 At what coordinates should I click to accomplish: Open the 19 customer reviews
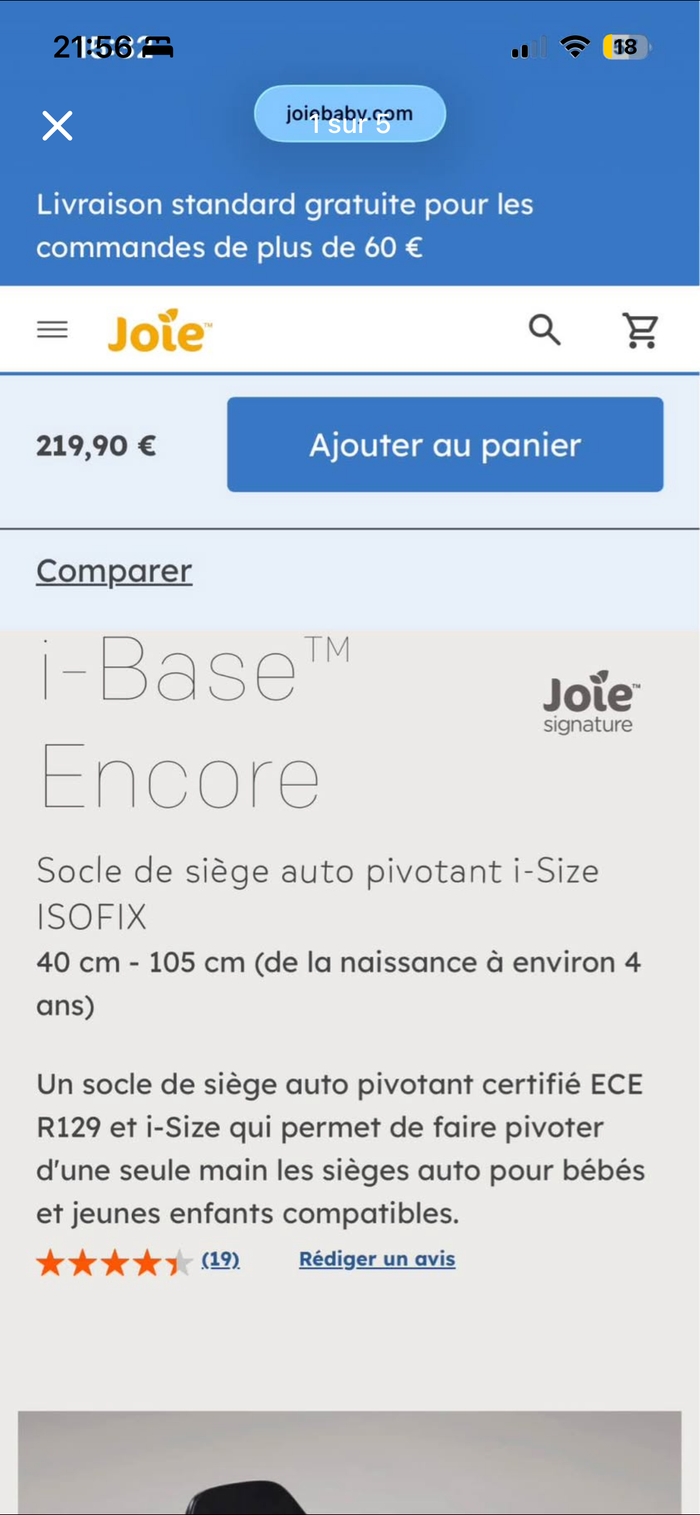pyautogui.click(x=220, y=1260)
